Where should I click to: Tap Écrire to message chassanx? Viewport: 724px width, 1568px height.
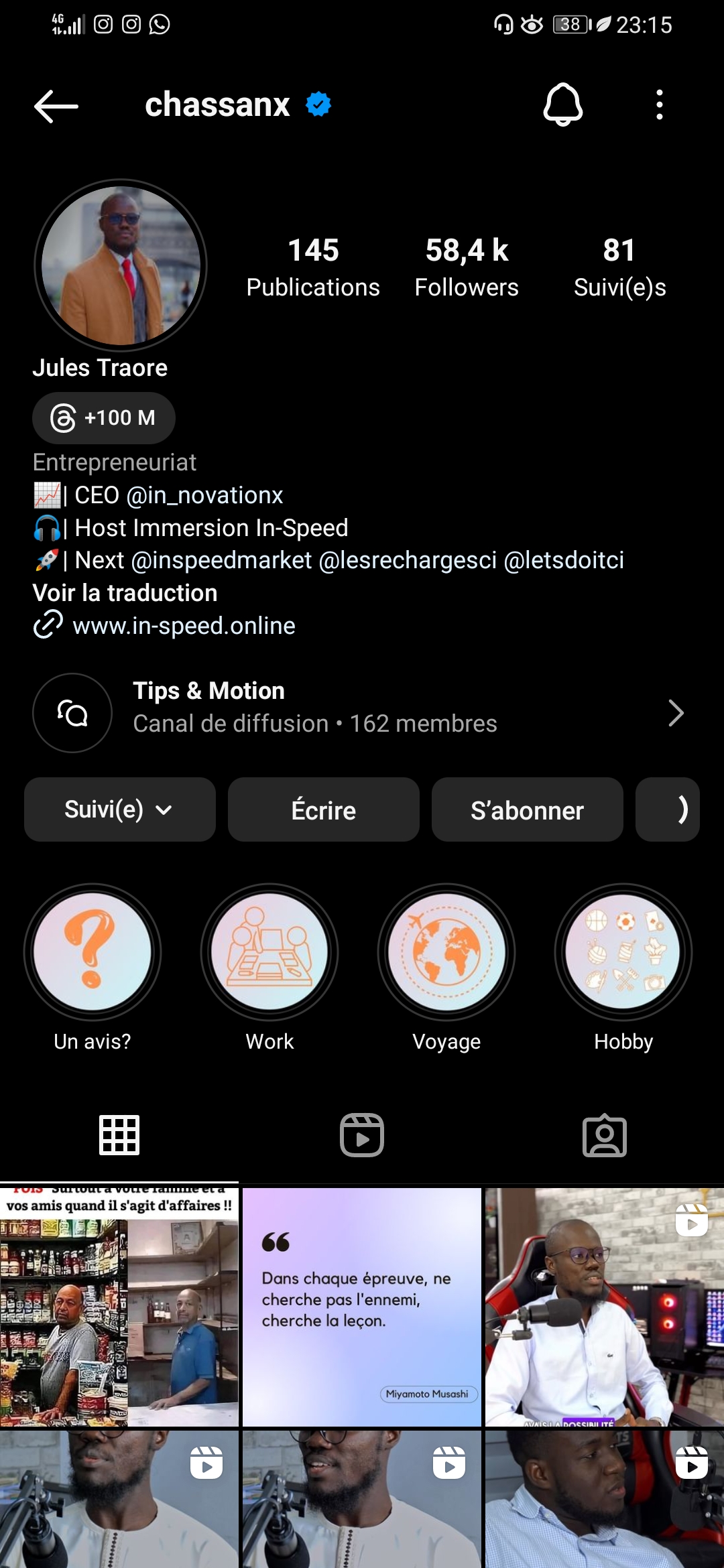323,809
